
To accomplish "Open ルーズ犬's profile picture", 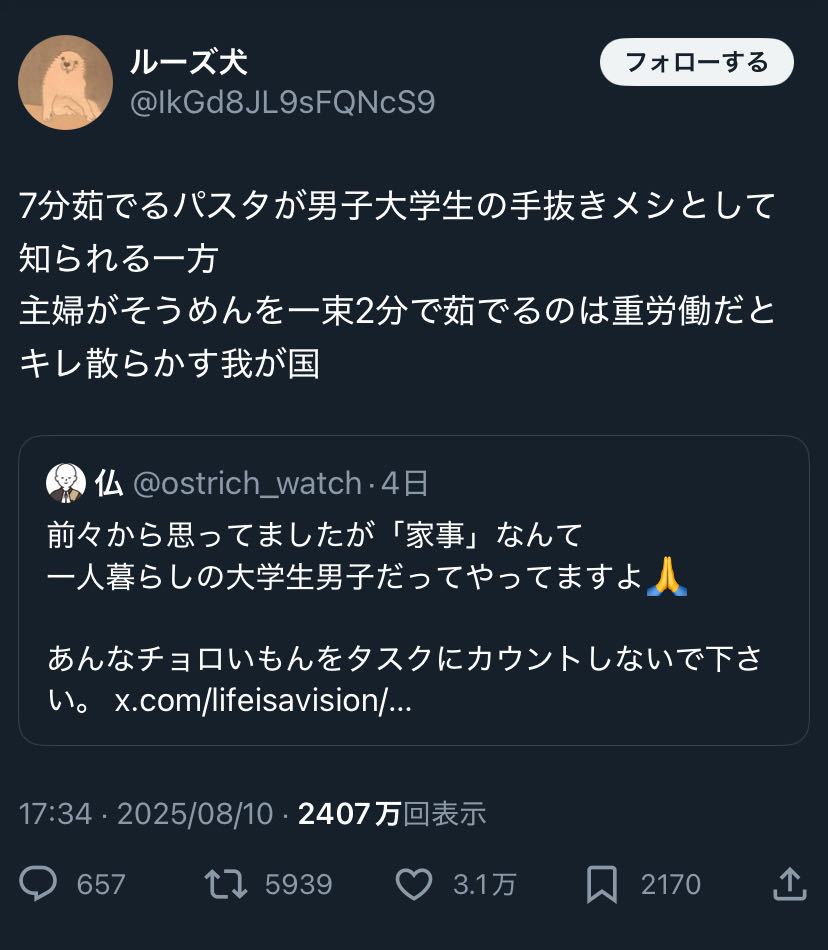I will [x=65, y=82].
